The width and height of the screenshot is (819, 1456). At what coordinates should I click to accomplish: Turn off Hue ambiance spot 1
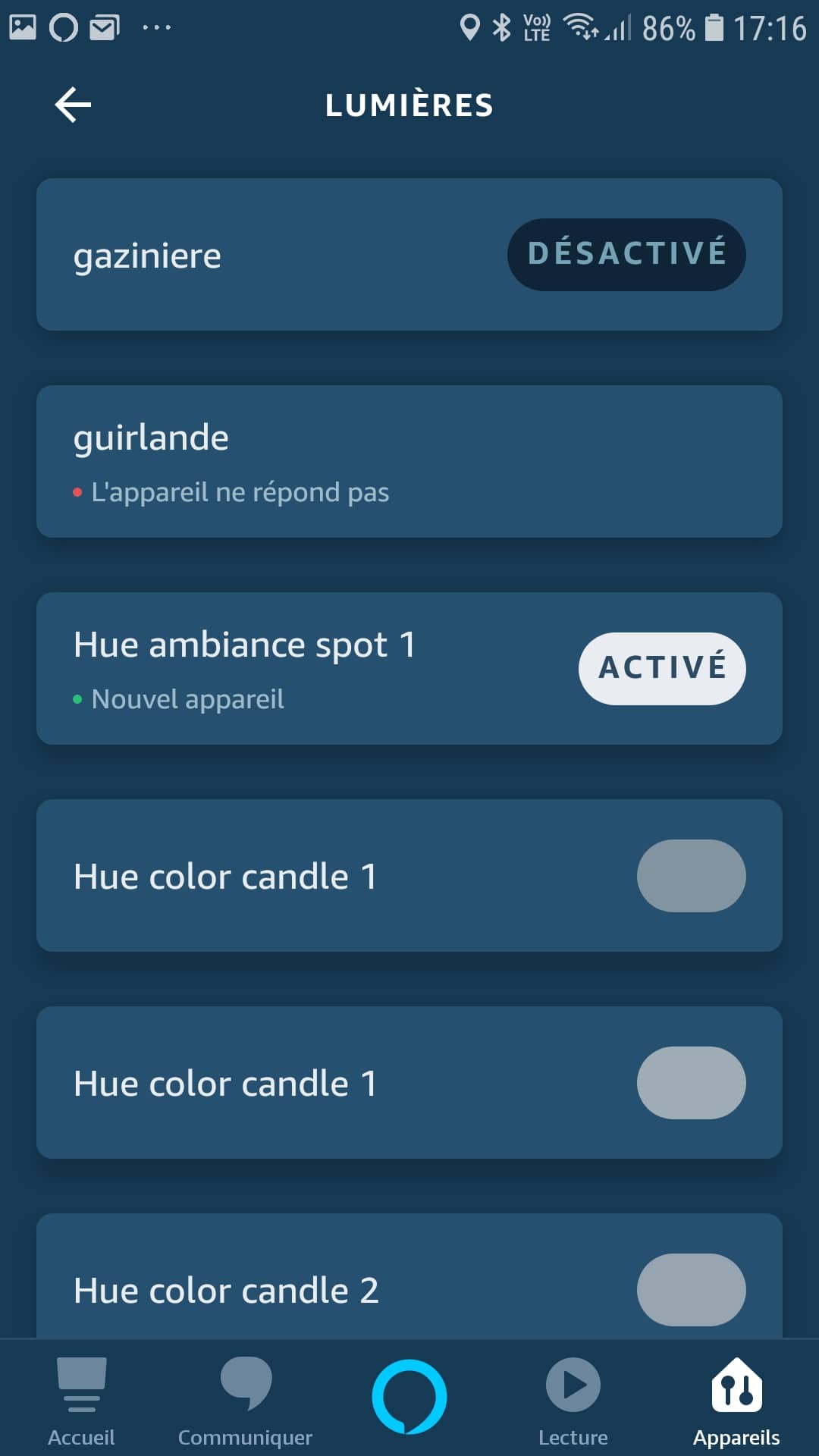(662, 669)
